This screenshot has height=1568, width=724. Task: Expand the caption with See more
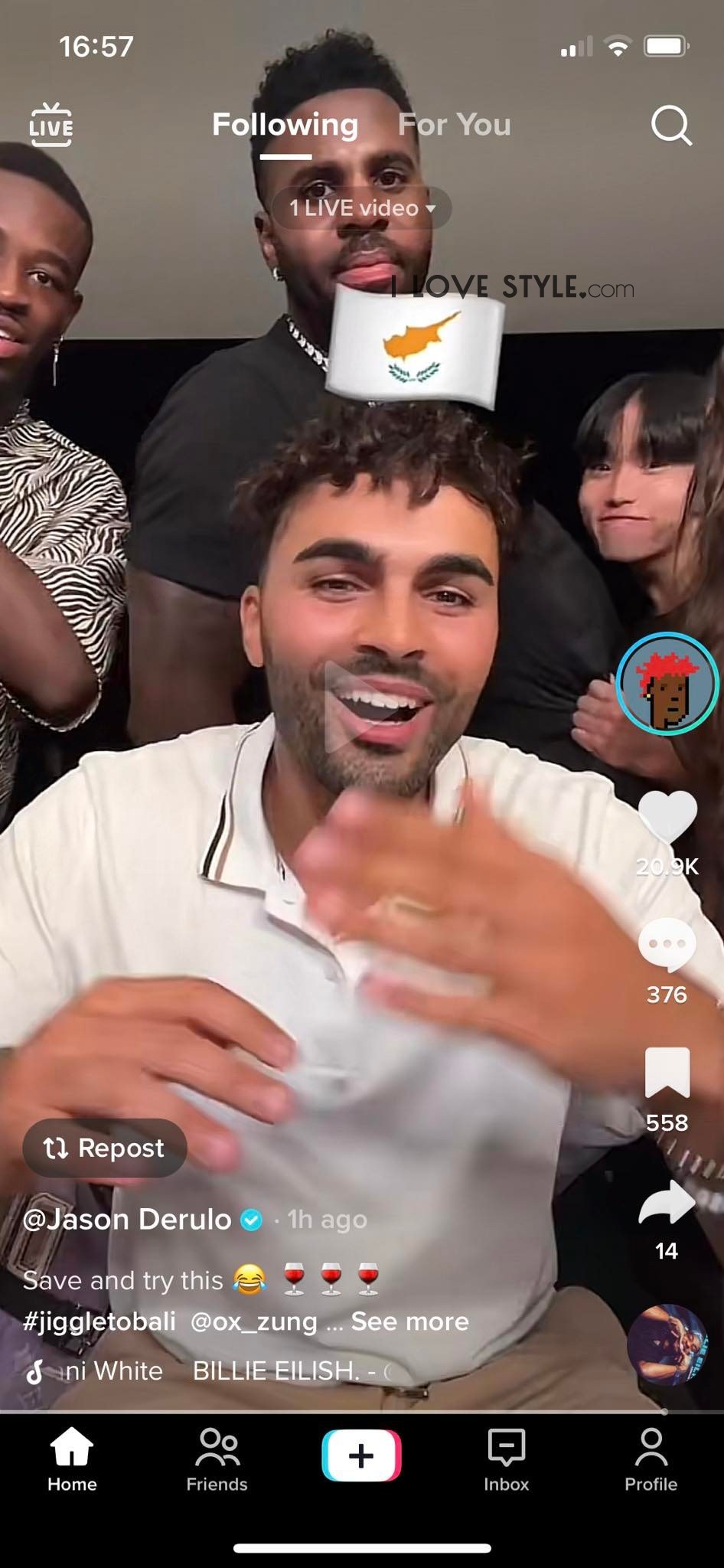pos(409,1321)
